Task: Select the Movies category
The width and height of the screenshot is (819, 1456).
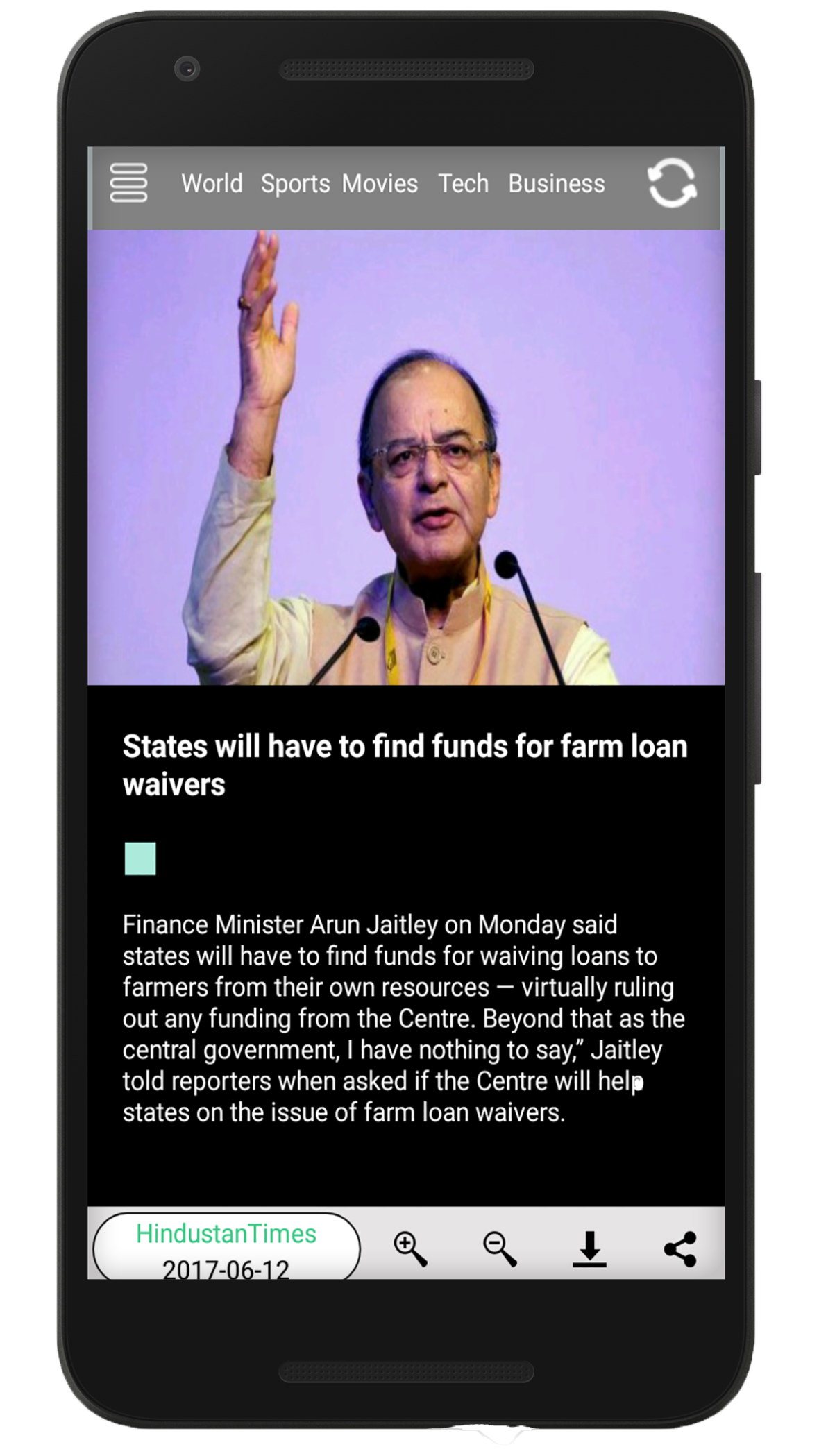Action: tap(380, 184)
